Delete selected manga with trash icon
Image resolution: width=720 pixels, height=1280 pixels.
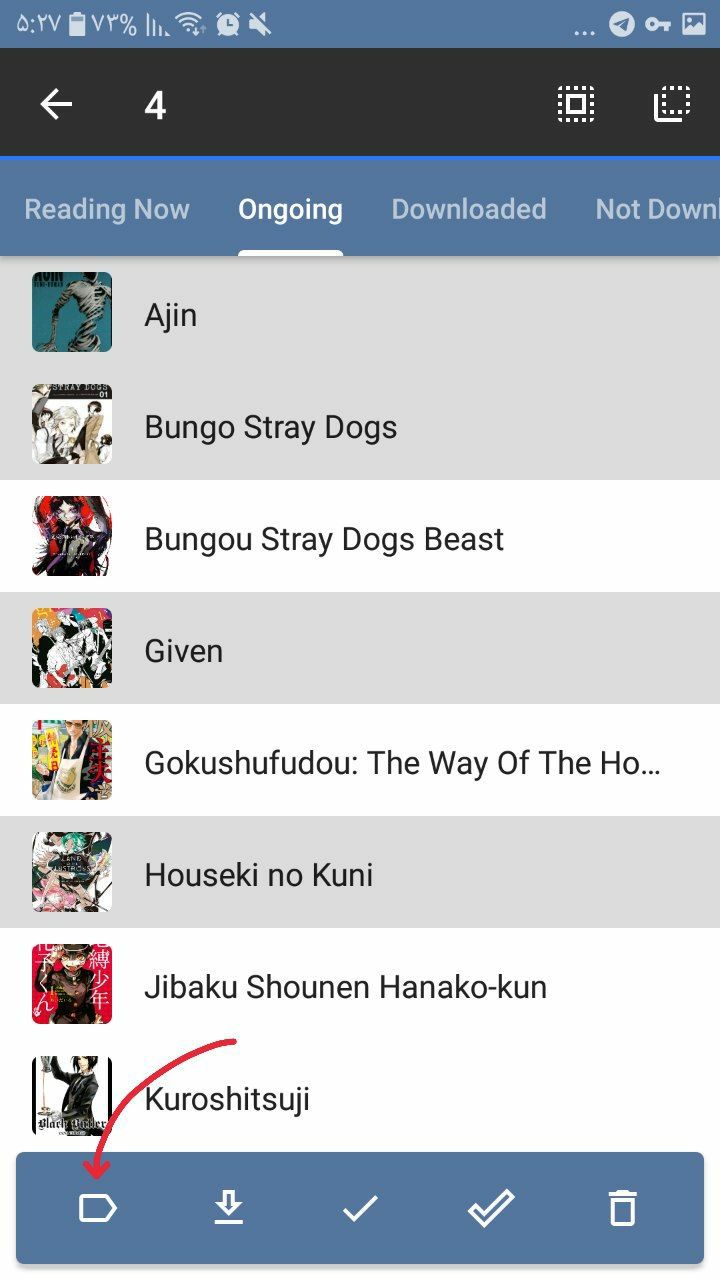[622, 1209]
